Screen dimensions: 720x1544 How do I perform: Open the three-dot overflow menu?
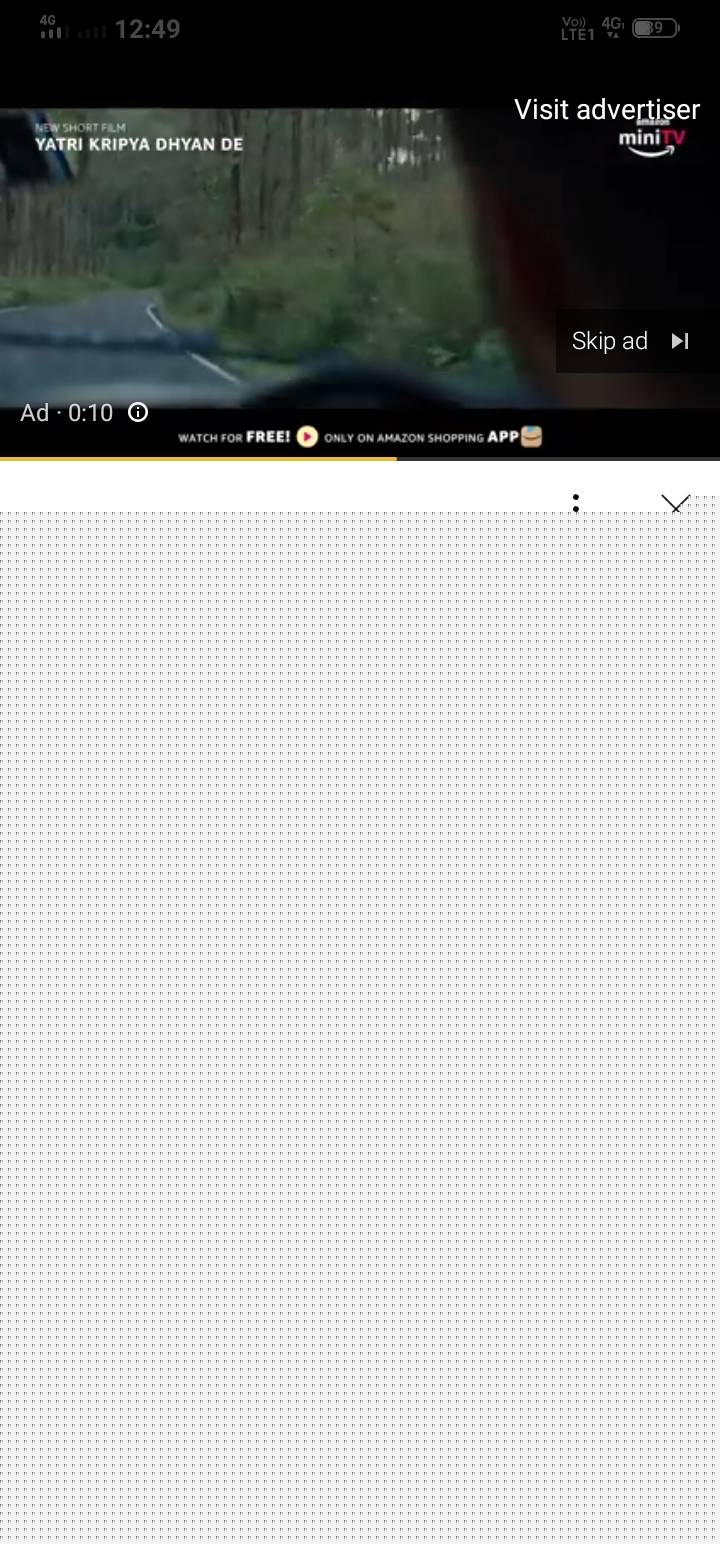(x=576, y=503)
